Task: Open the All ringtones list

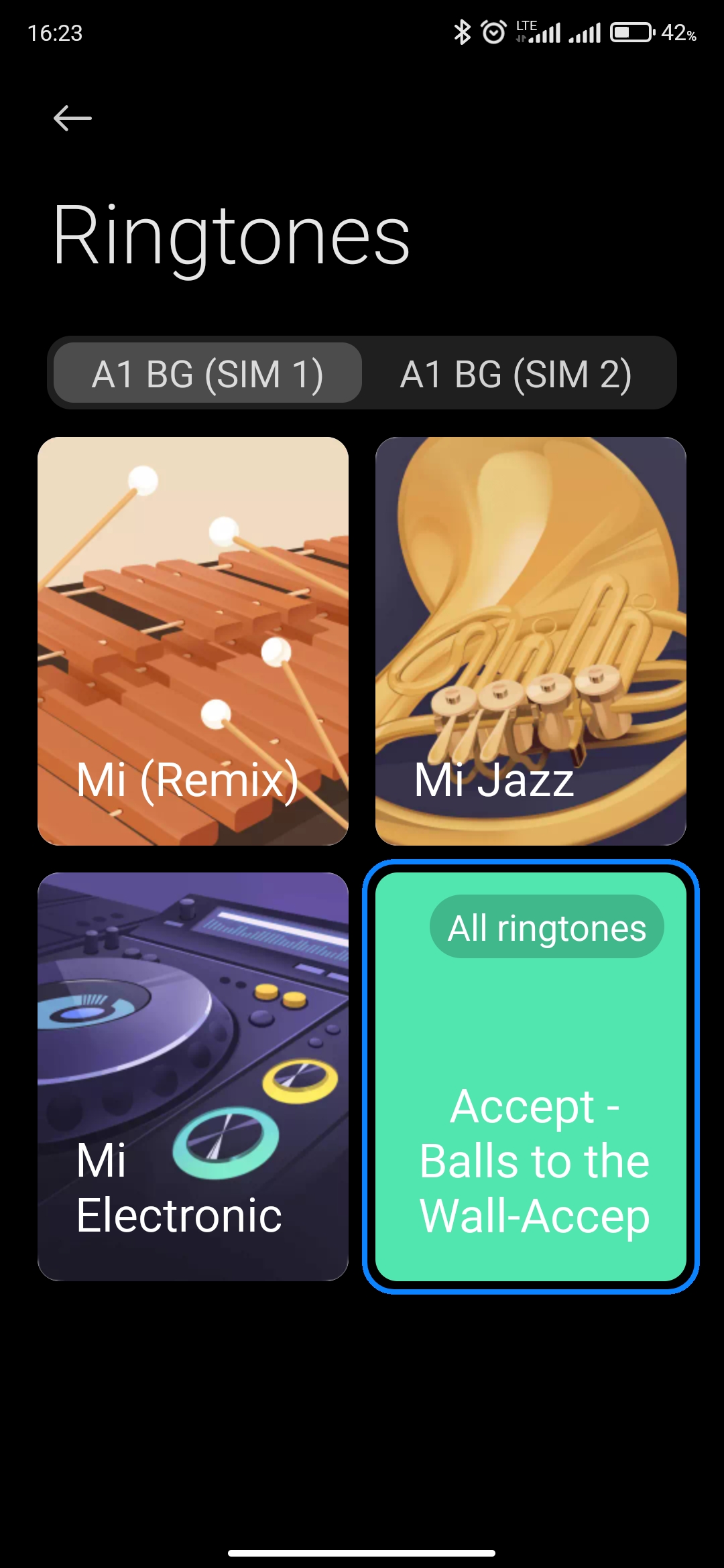Action: pyautogui.click(x=546, y=927)
